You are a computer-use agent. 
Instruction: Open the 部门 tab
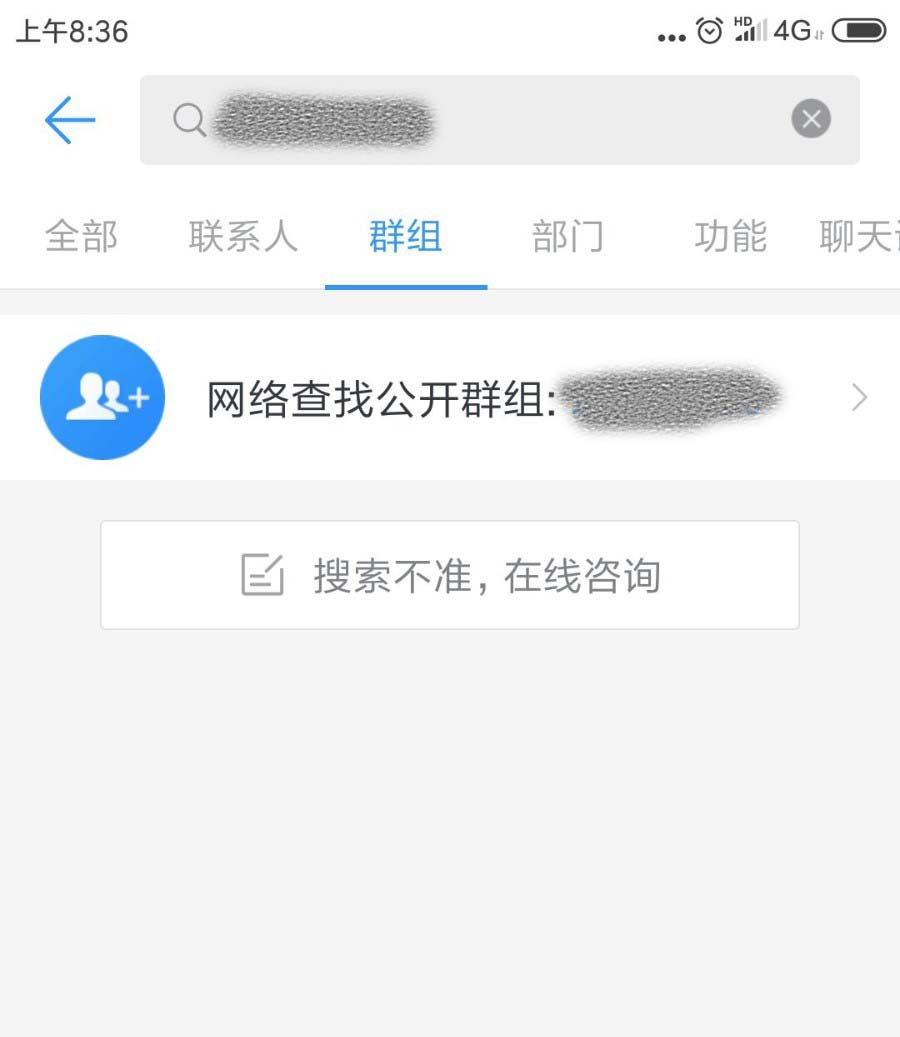(567, 238)
